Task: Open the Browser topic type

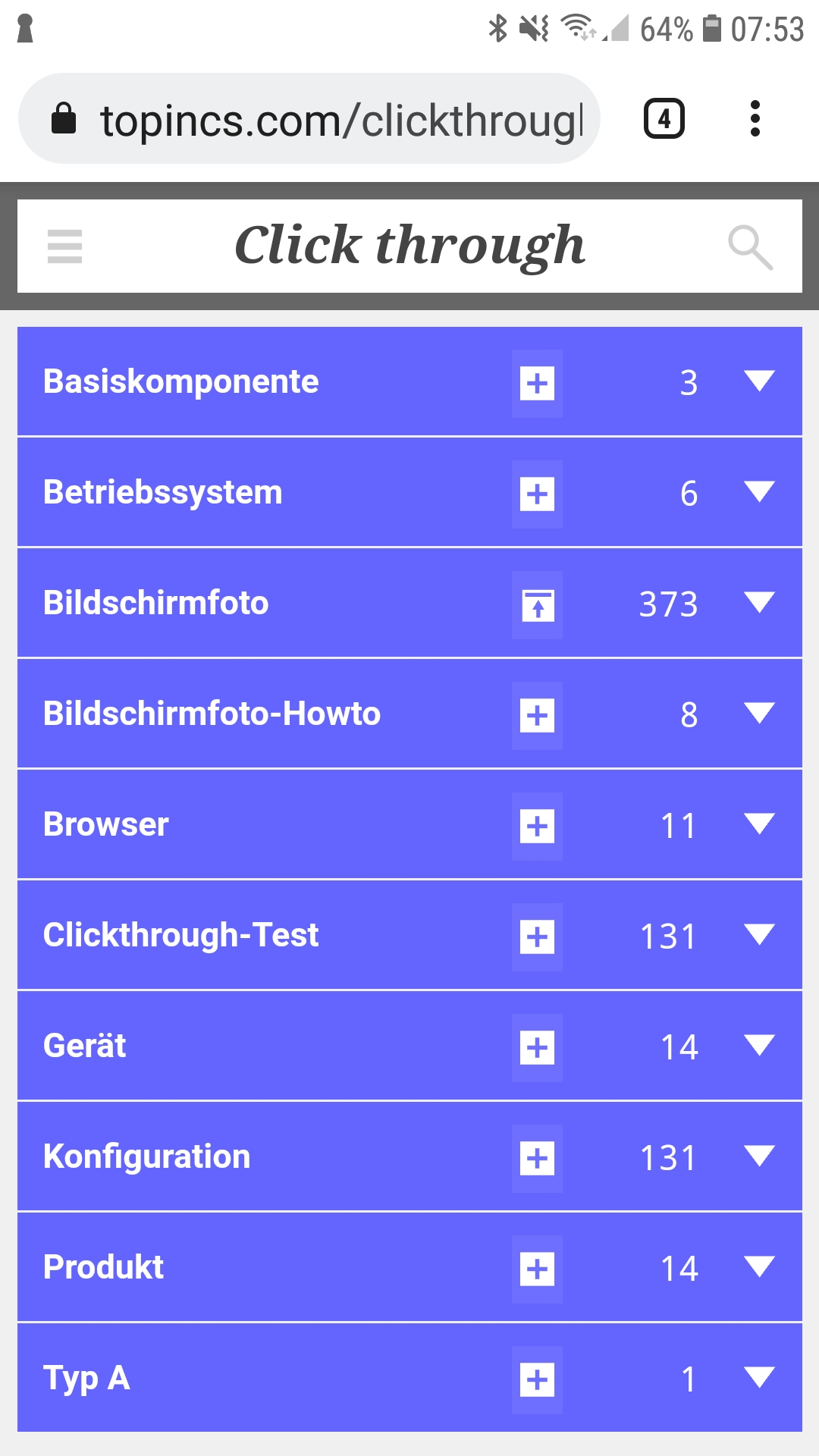Action: pyautogui.click(x=106, y=824)
